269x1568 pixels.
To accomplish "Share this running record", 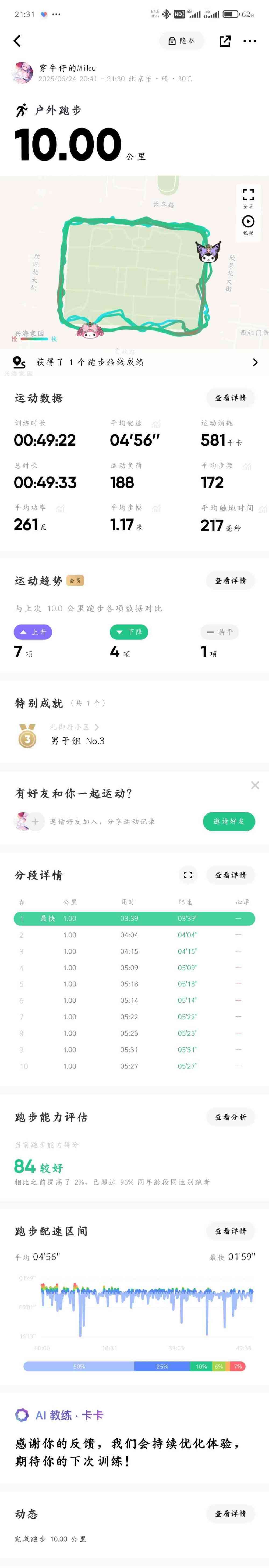I will (225, 41).
